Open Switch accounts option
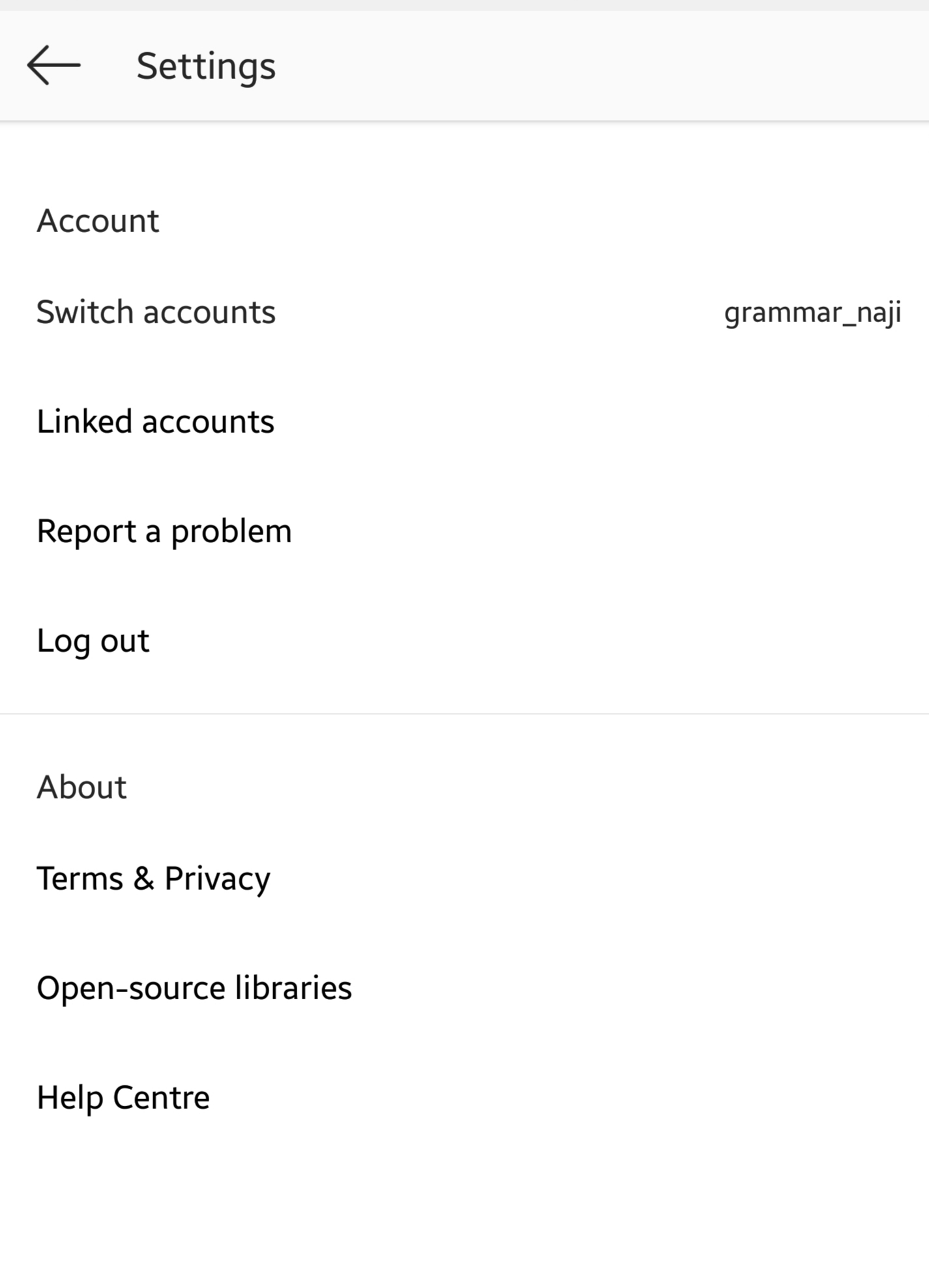Viewport: 929px width, 1288px height. [x=156, y=312]
